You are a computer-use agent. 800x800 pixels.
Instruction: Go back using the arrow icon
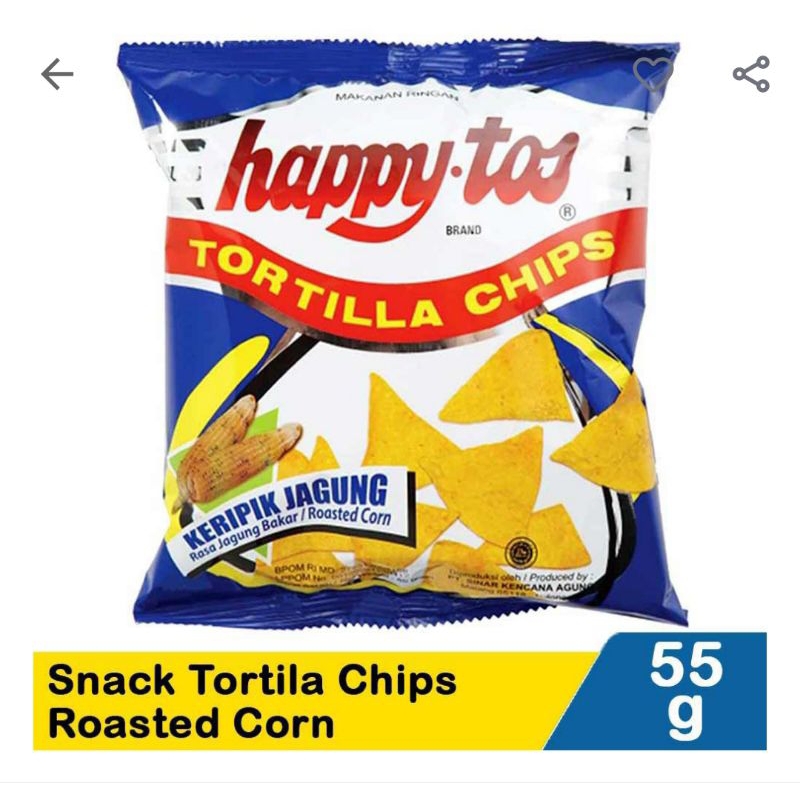[57, 74]
